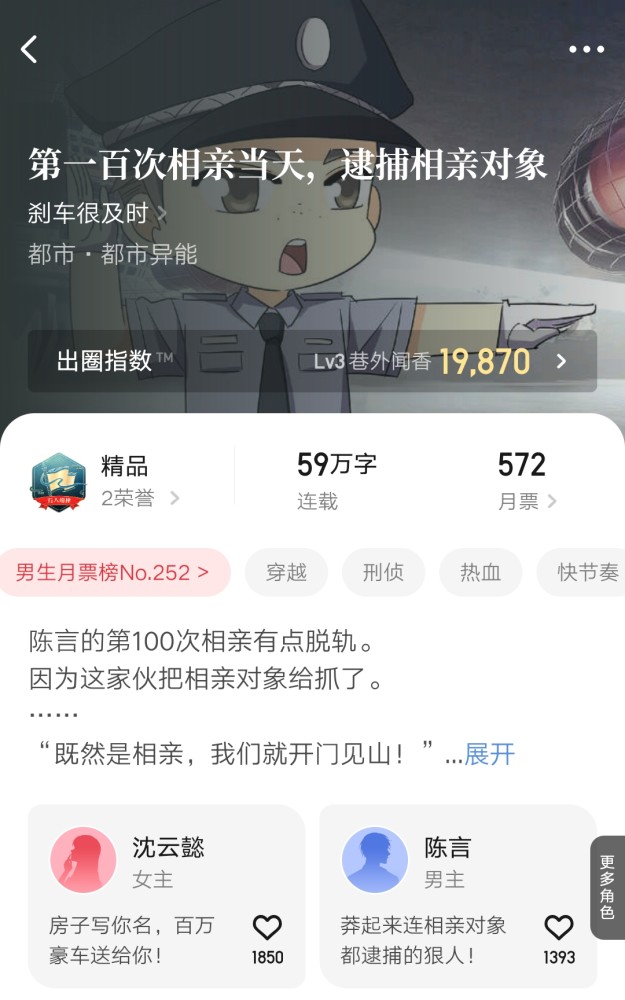Expand the synopsis with 展开
This screenshot has width=625, height=1000.
point(490,754)
